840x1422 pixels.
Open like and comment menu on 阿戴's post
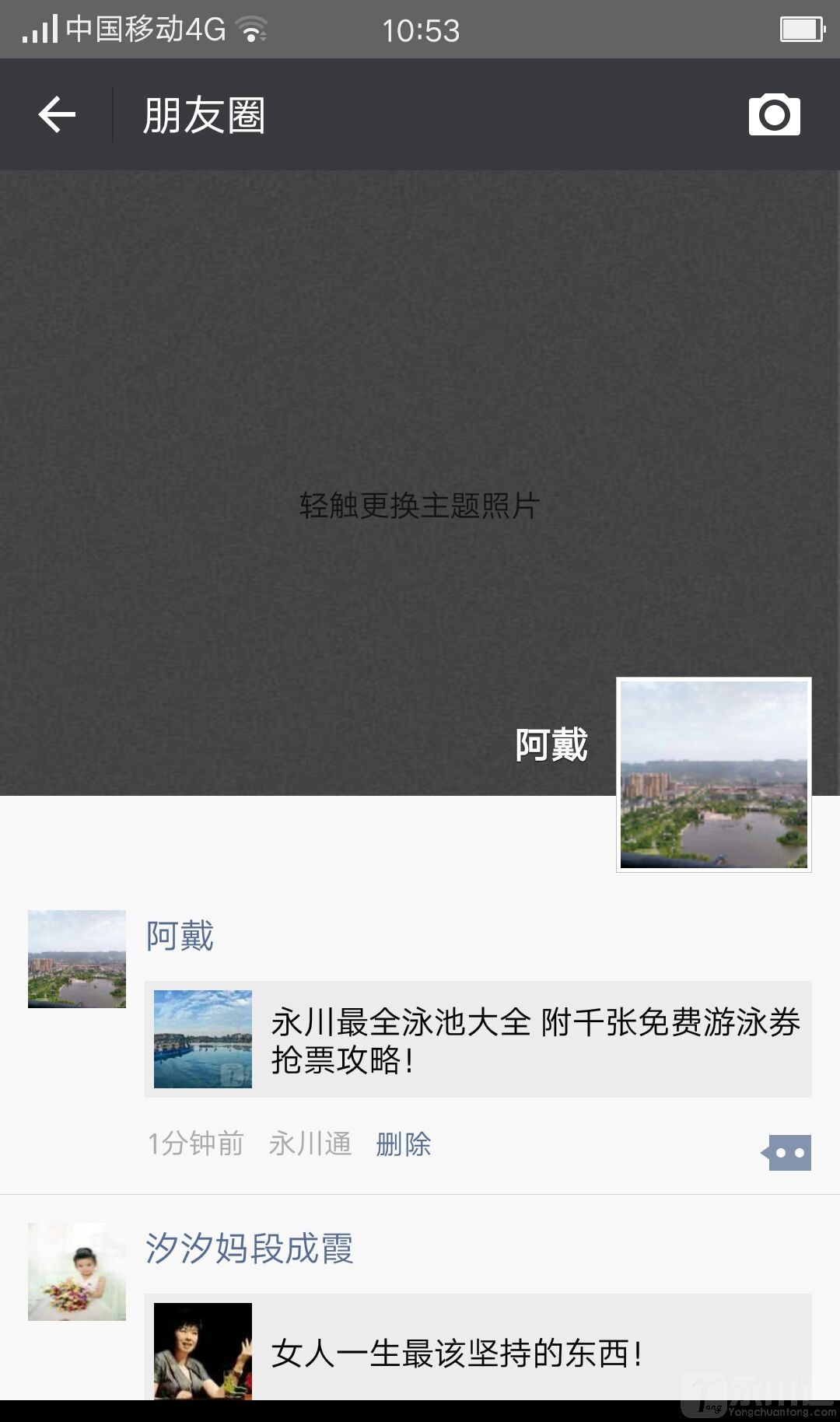point(788,1153)
